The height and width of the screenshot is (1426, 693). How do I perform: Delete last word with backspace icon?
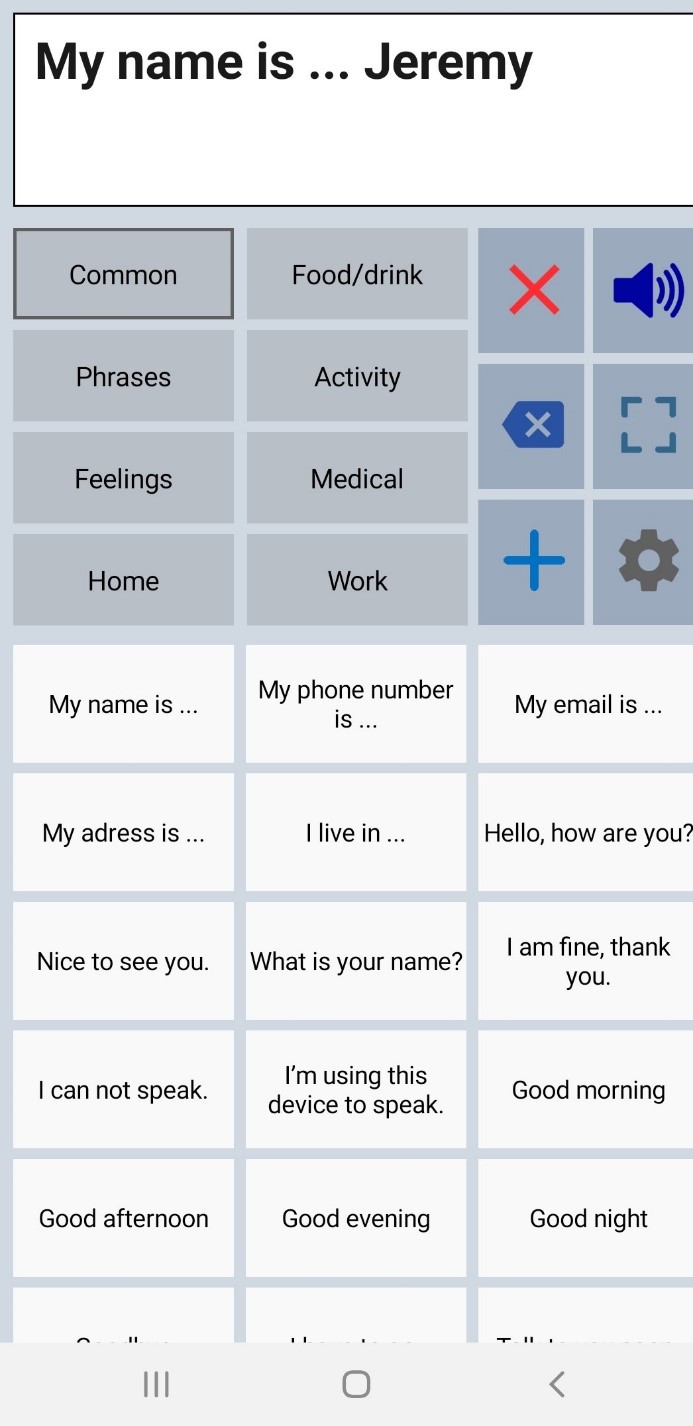pos(532,426)
